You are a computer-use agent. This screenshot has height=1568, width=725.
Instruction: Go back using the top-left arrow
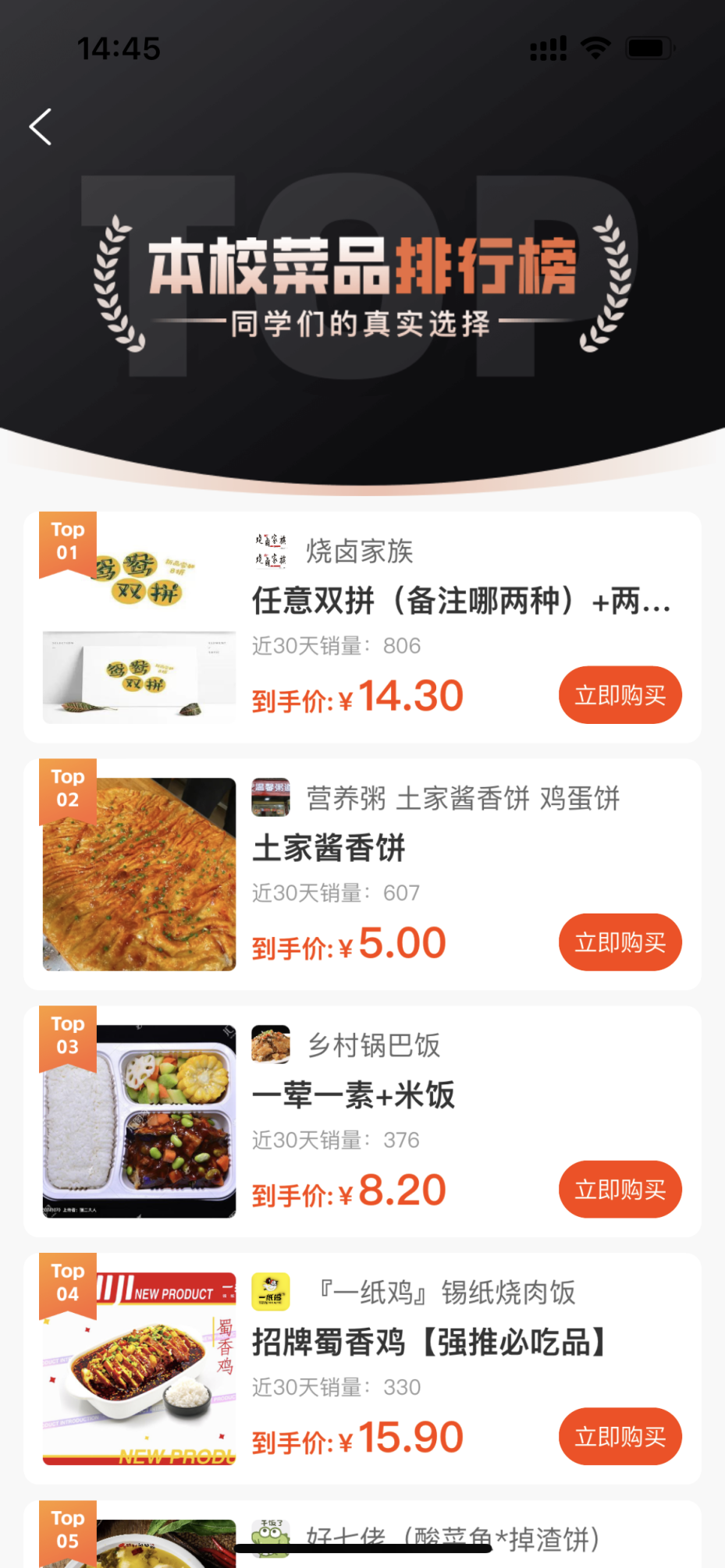coord(41,127)
